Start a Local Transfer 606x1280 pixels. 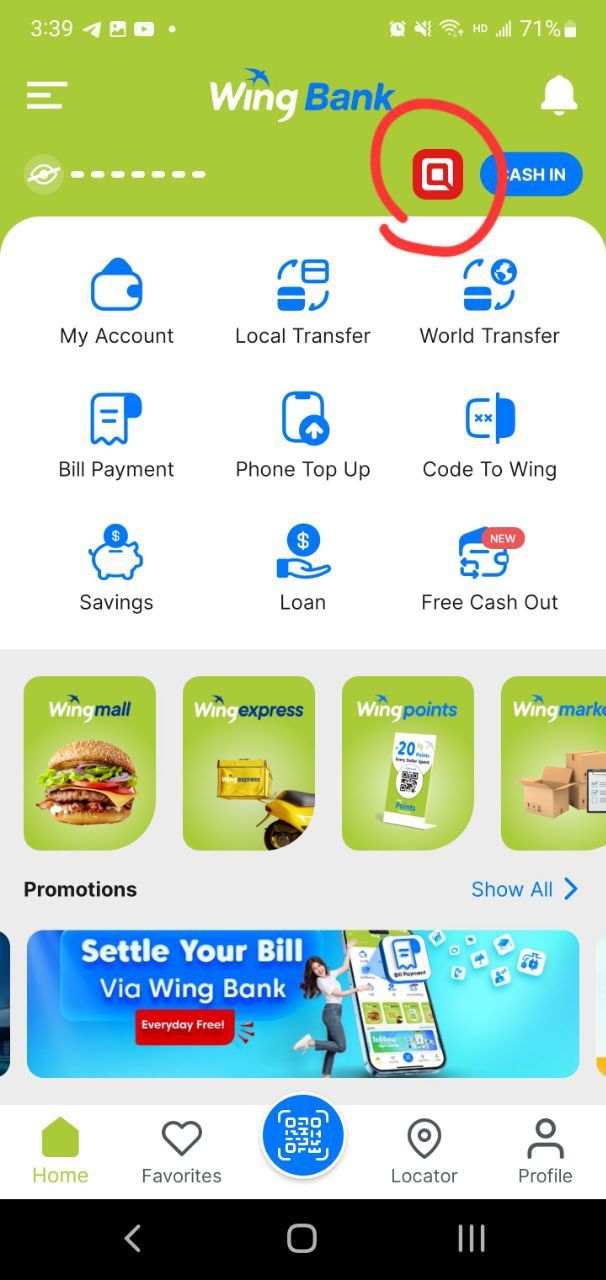(x=302, y=302)
